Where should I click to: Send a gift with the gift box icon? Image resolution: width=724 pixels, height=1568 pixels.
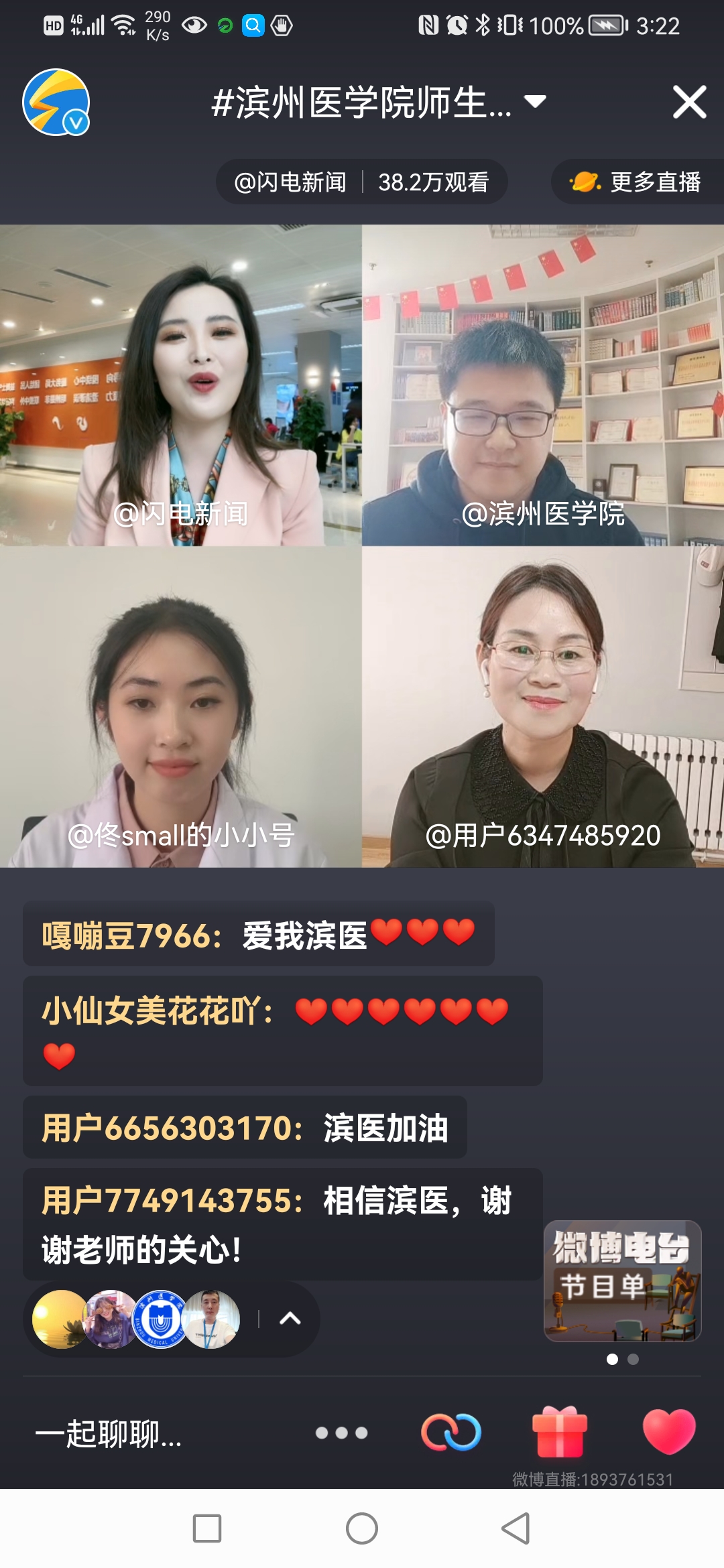[560, 1432]
